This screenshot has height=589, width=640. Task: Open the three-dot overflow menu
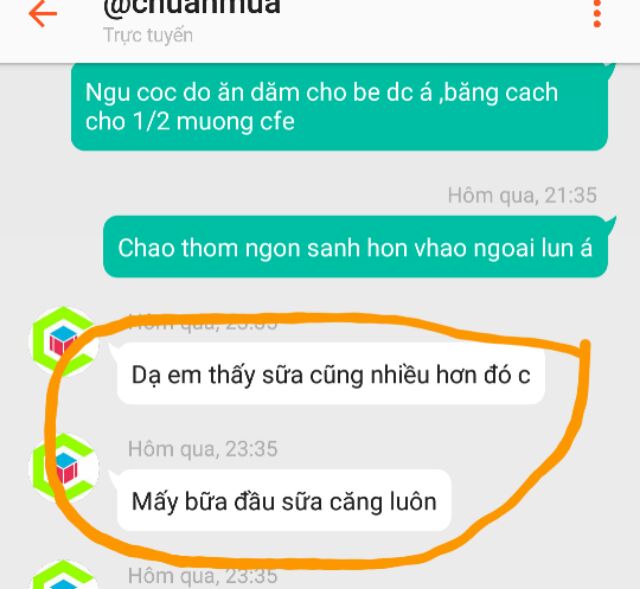point(597,13)
